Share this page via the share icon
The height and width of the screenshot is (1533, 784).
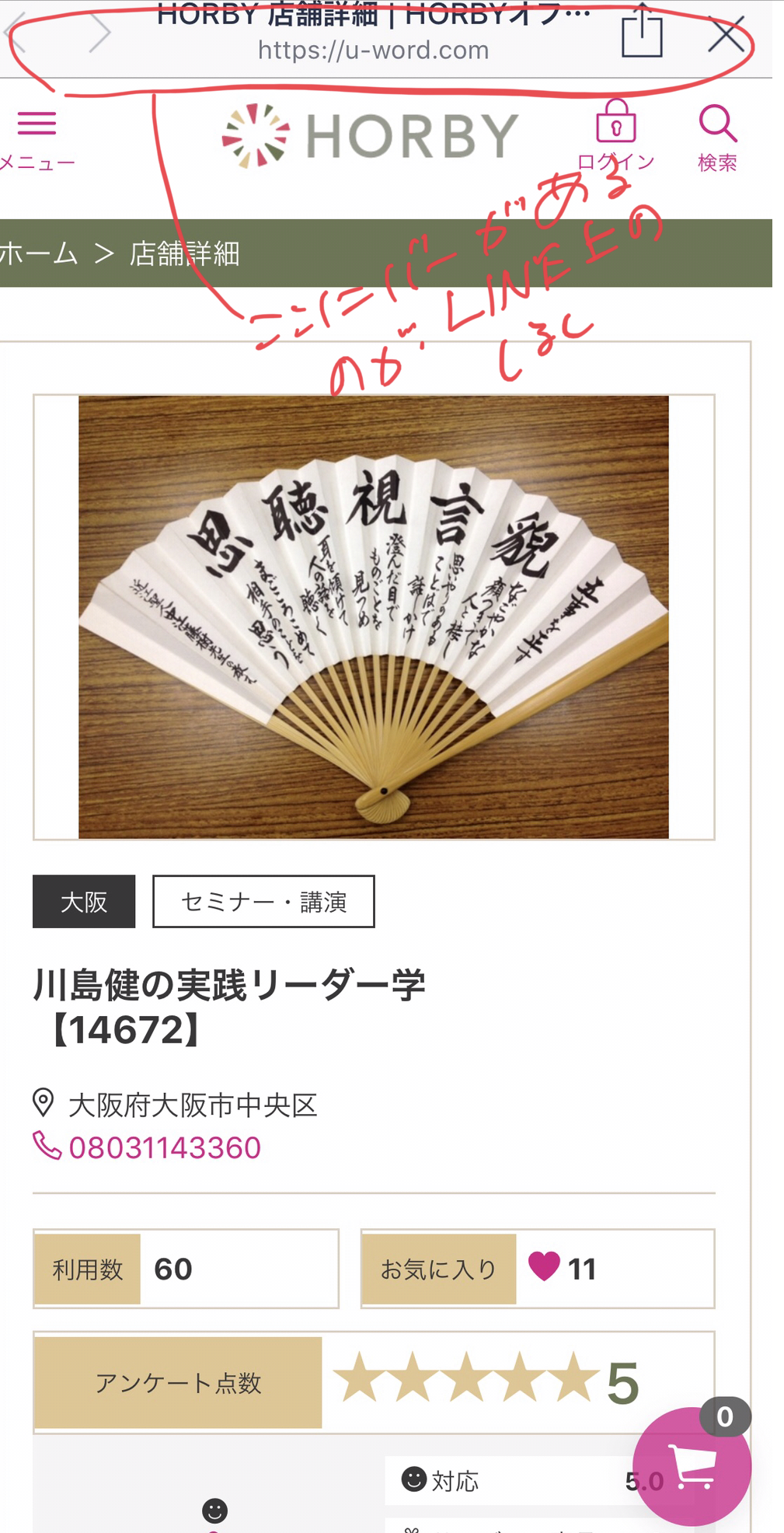(x=643, y=31)
